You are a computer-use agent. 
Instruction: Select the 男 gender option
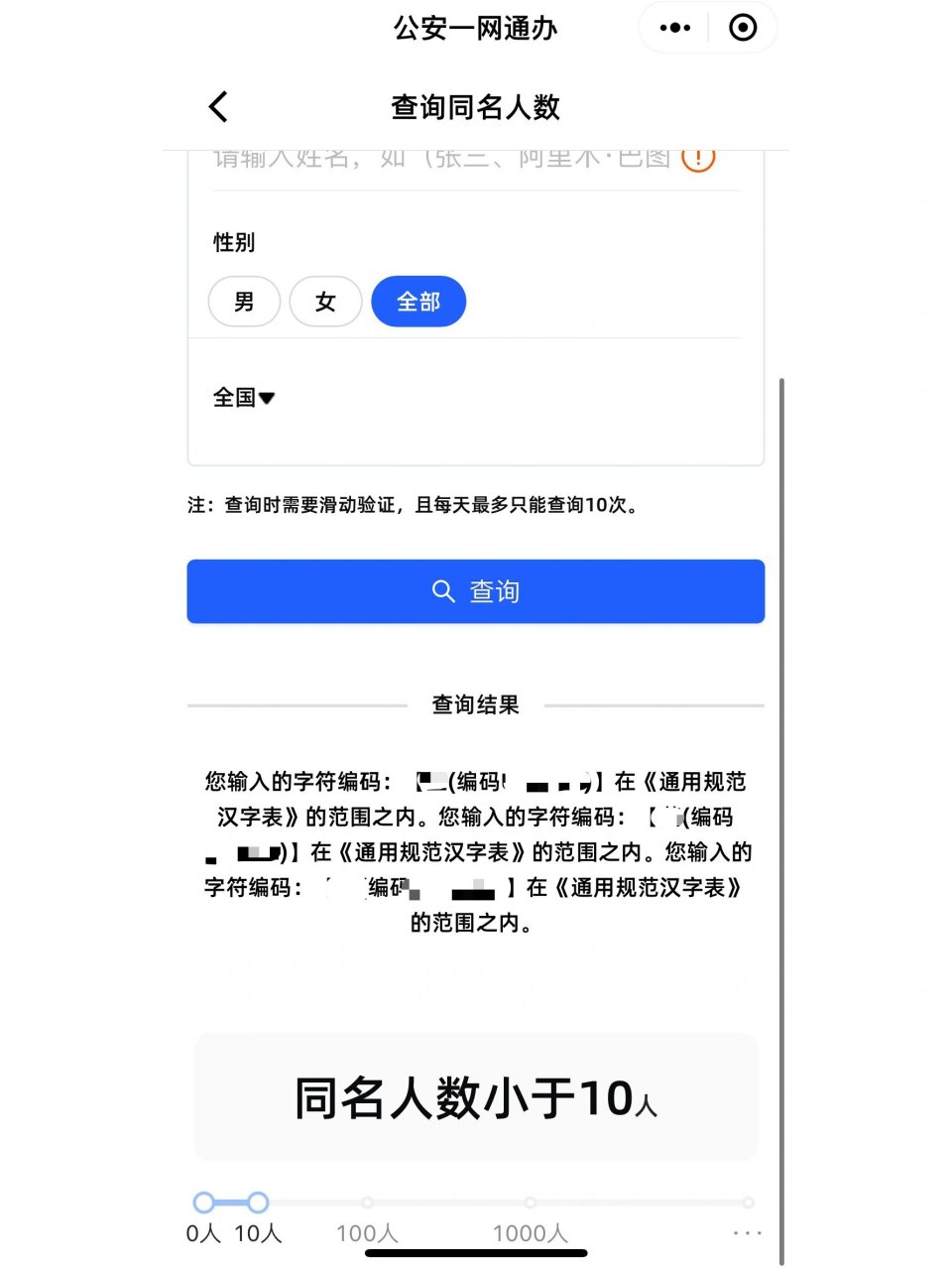coord(244,301)
